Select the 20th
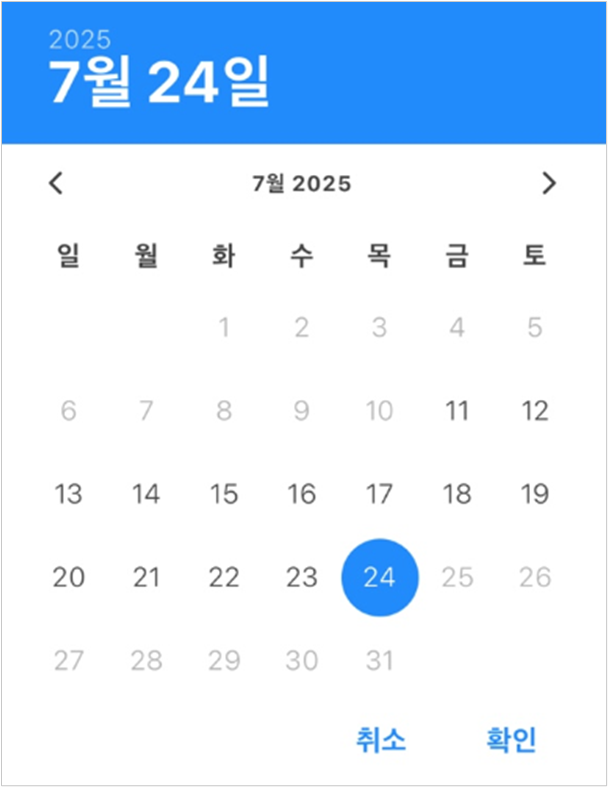 point(68,577)
